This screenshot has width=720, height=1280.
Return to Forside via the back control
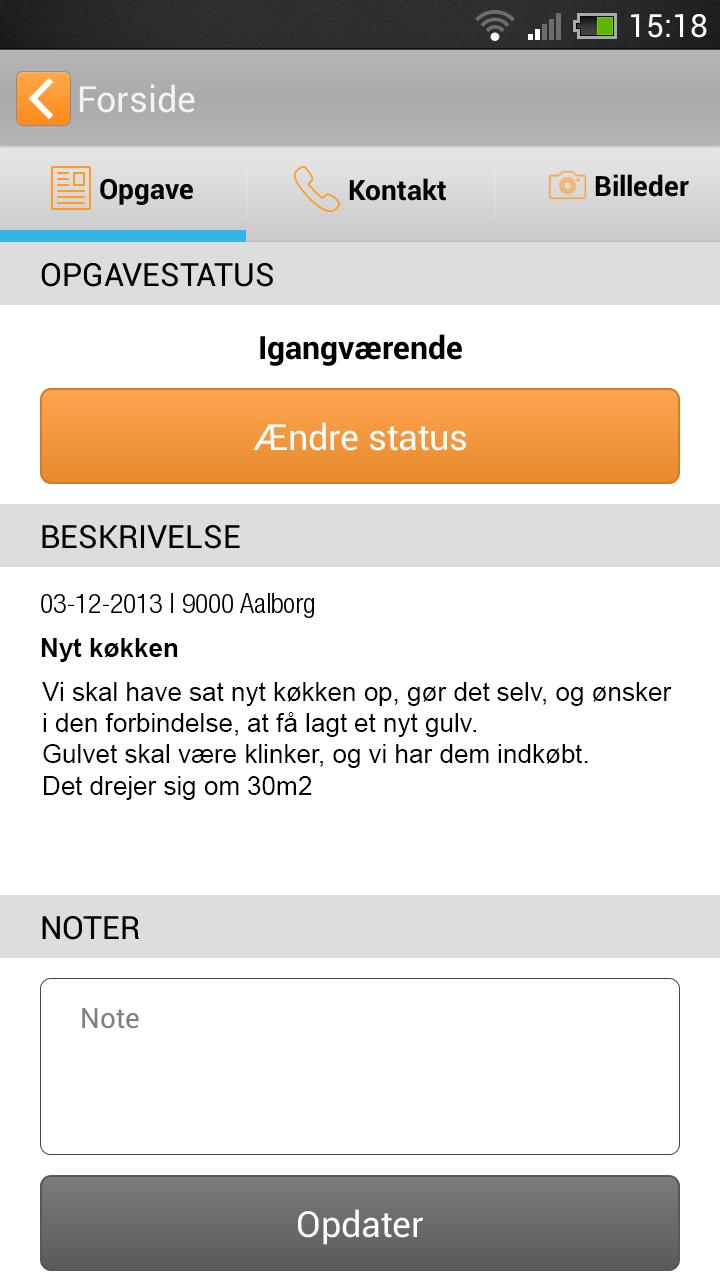coord(42,98)
